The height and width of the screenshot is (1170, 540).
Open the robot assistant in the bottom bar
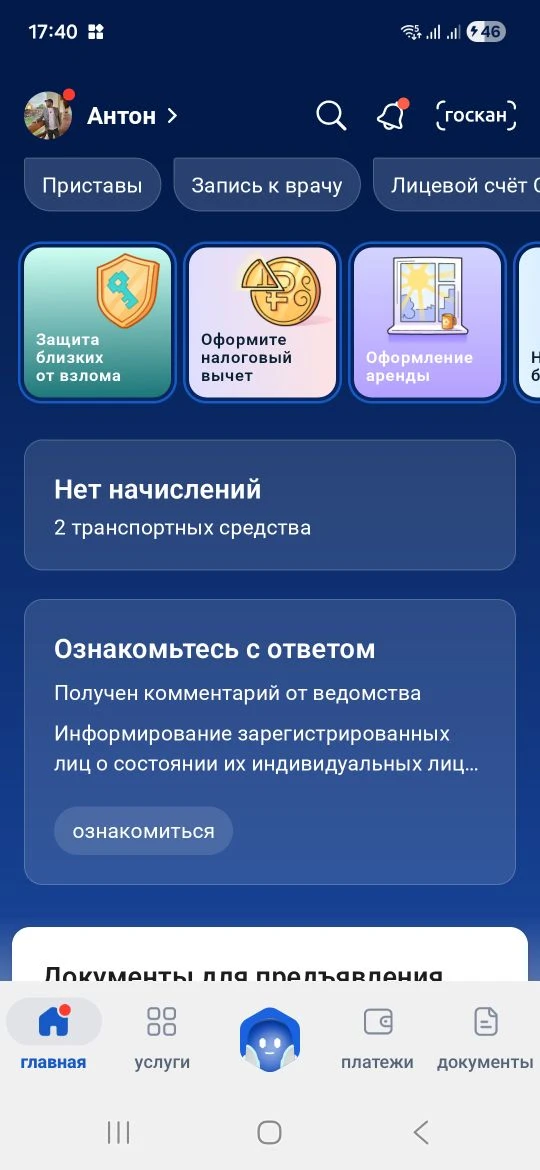pos(269,1039)
